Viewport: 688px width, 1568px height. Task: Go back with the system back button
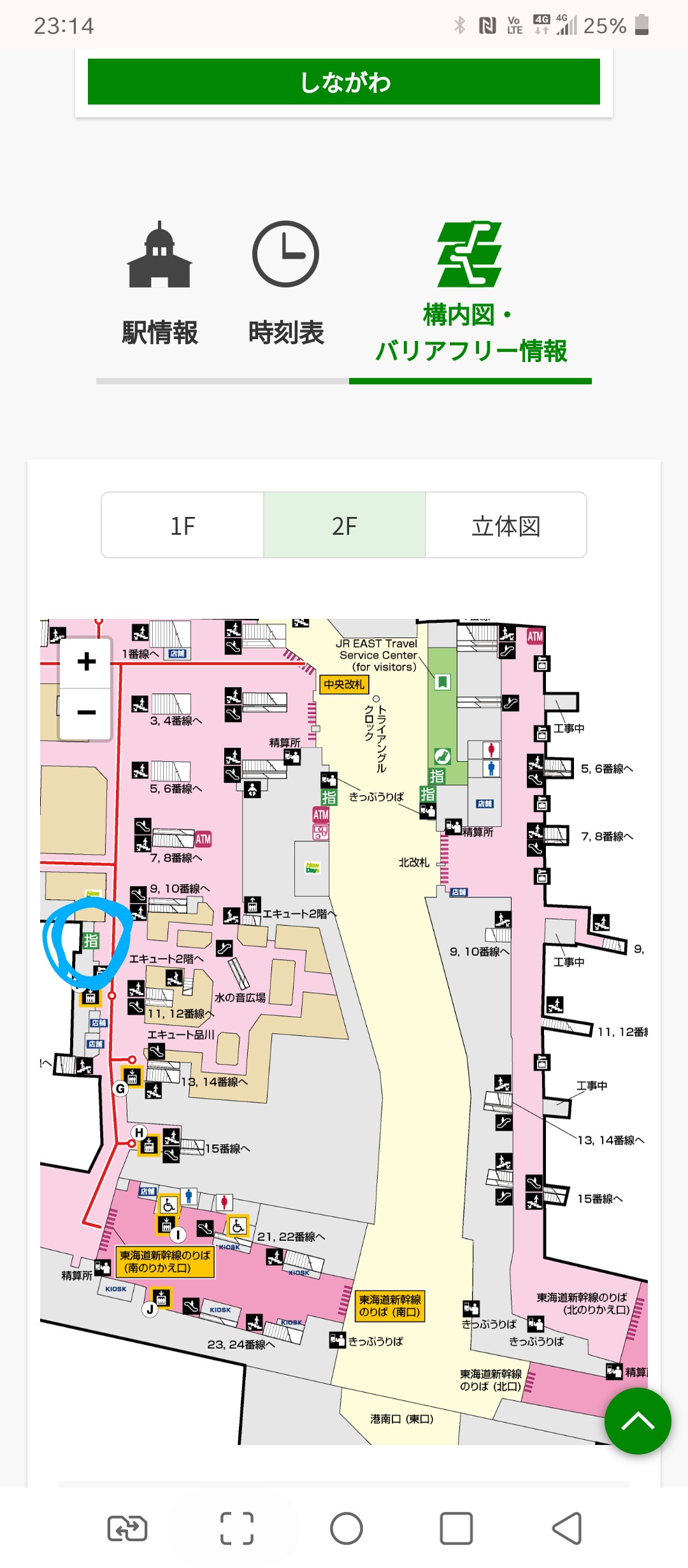point(566,1528)
